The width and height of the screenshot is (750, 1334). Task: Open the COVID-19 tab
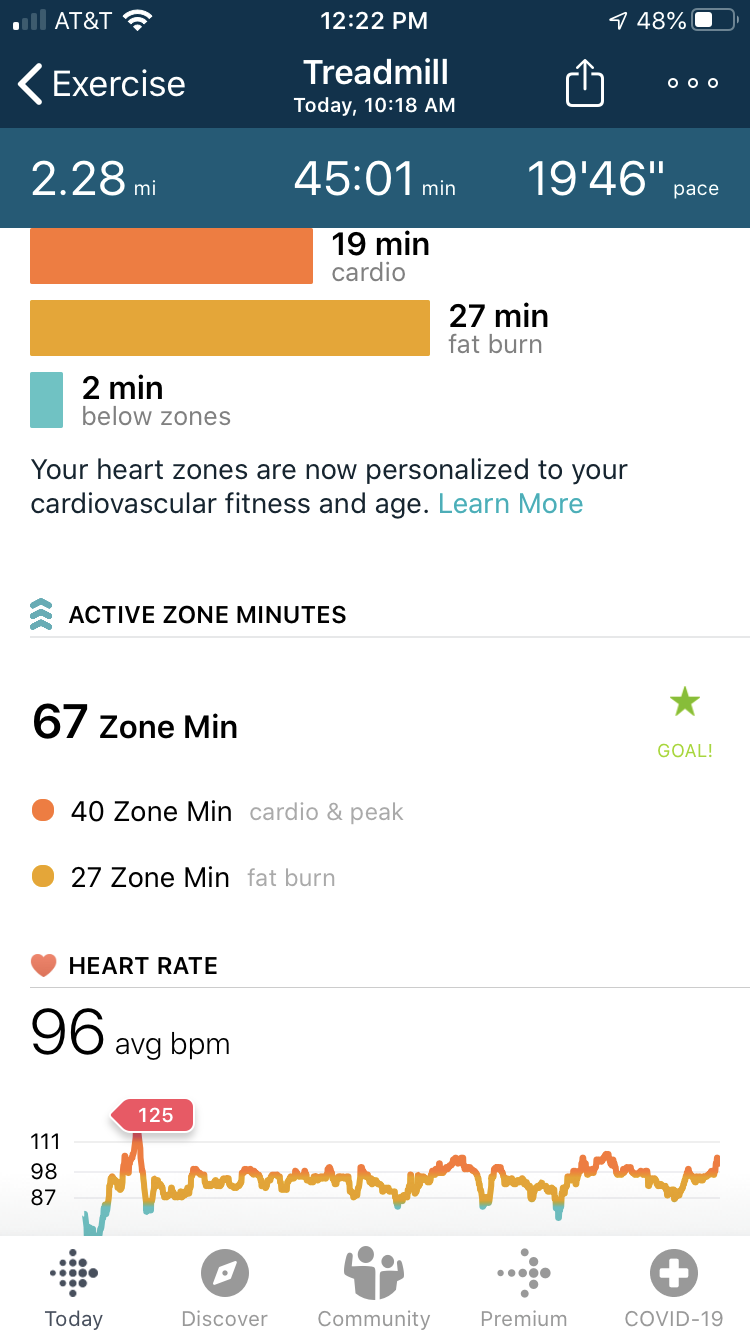click(x=673, y=1288)
